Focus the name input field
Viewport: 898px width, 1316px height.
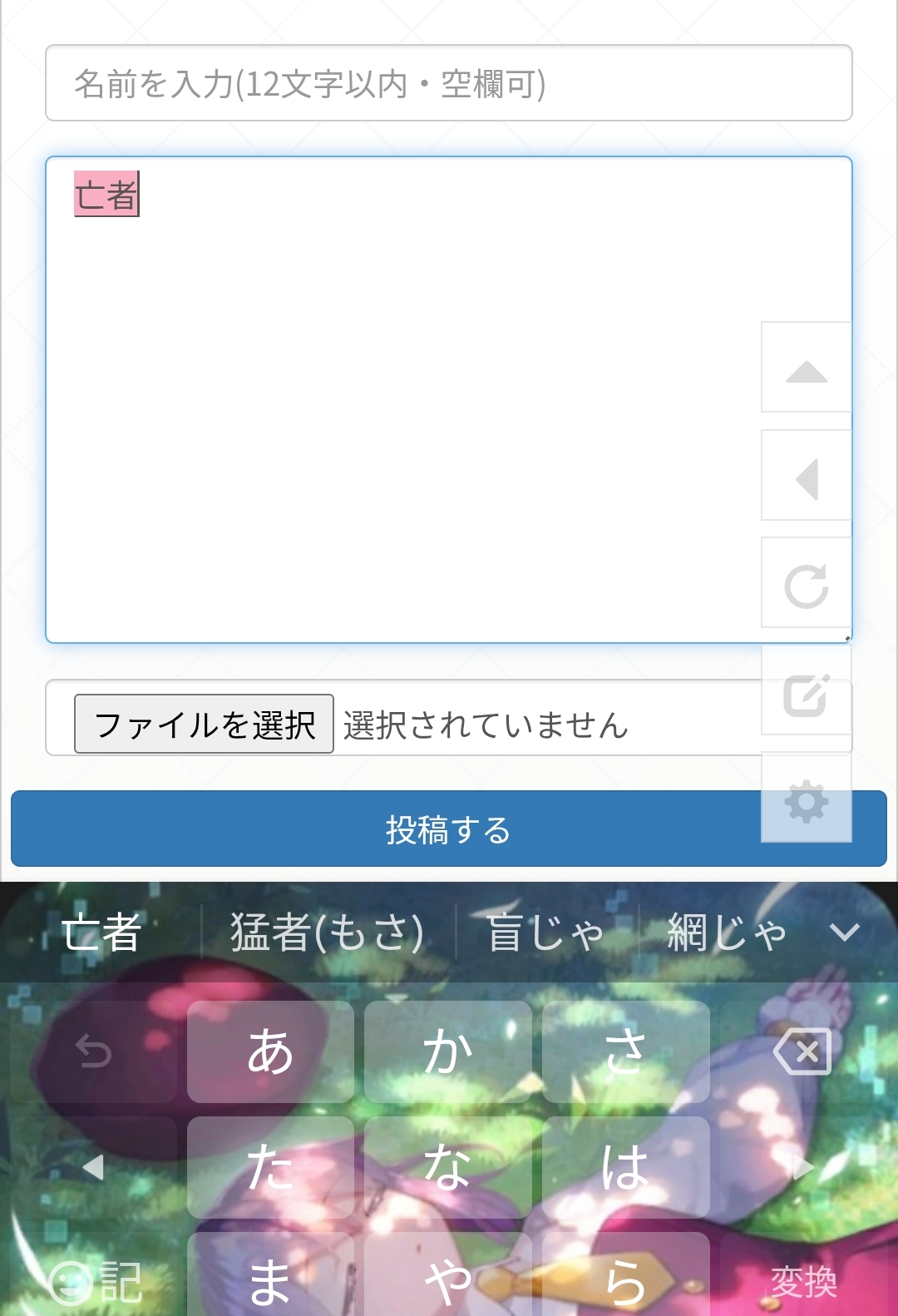click(449, 83)
